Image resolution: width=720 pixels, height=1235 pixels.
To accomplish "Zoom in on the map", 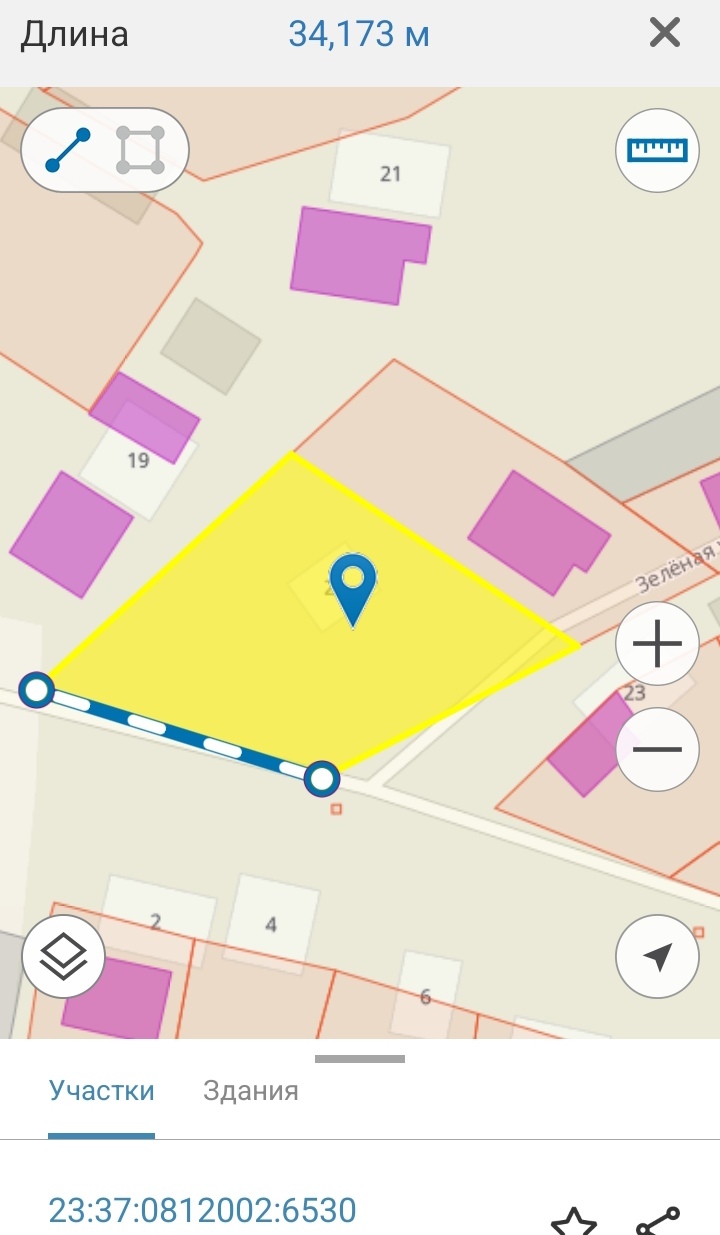I will tap(657, 644).
